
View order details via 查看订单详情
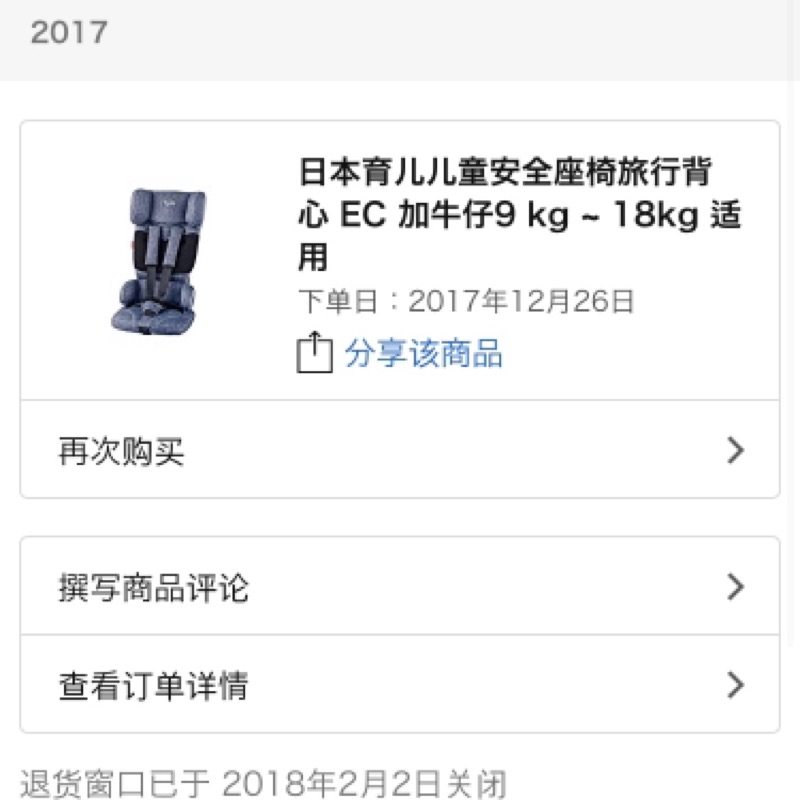400,685
